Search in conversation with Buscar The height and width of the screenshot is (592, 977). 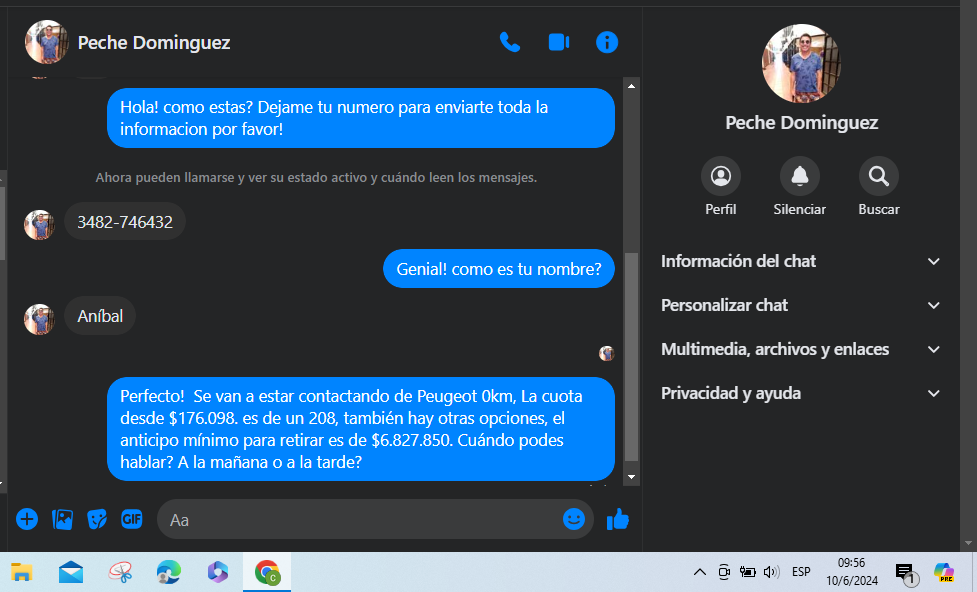click(878, 176)
